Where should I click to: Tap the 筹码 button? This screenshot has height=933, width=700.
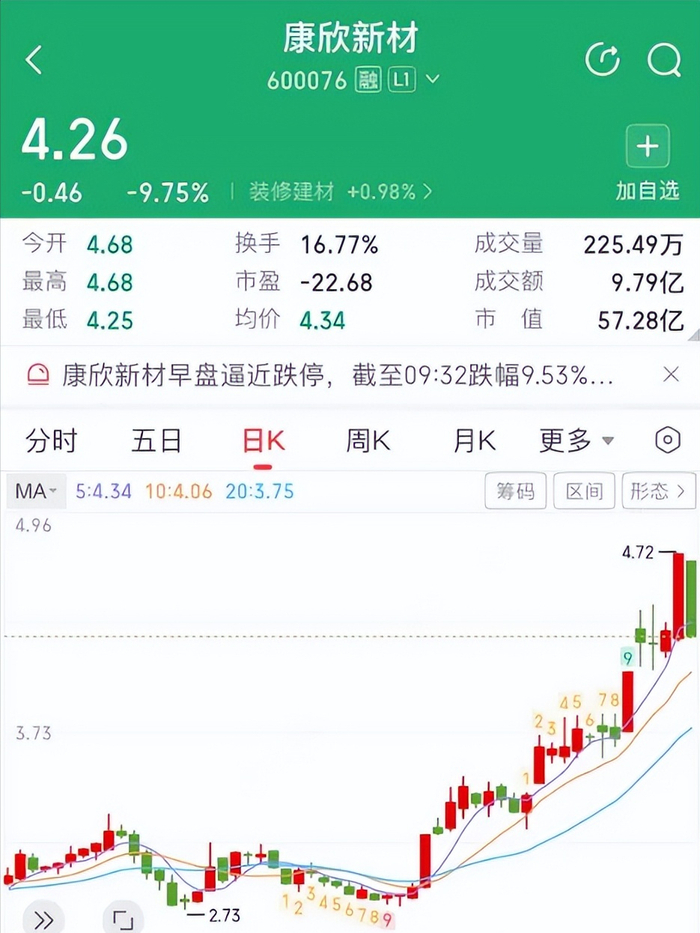click(516, 491)
